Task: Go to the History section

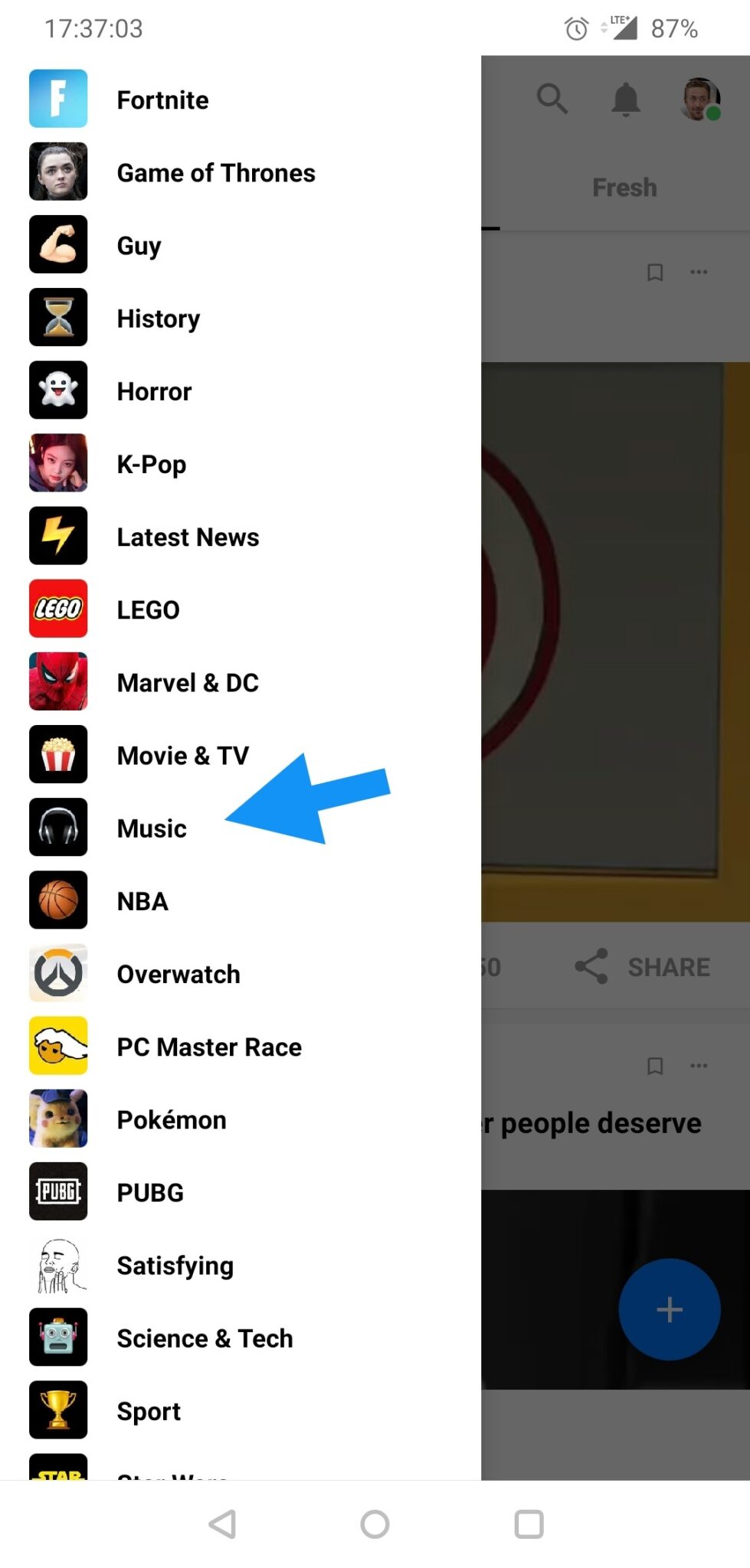Action: (241, 318)
